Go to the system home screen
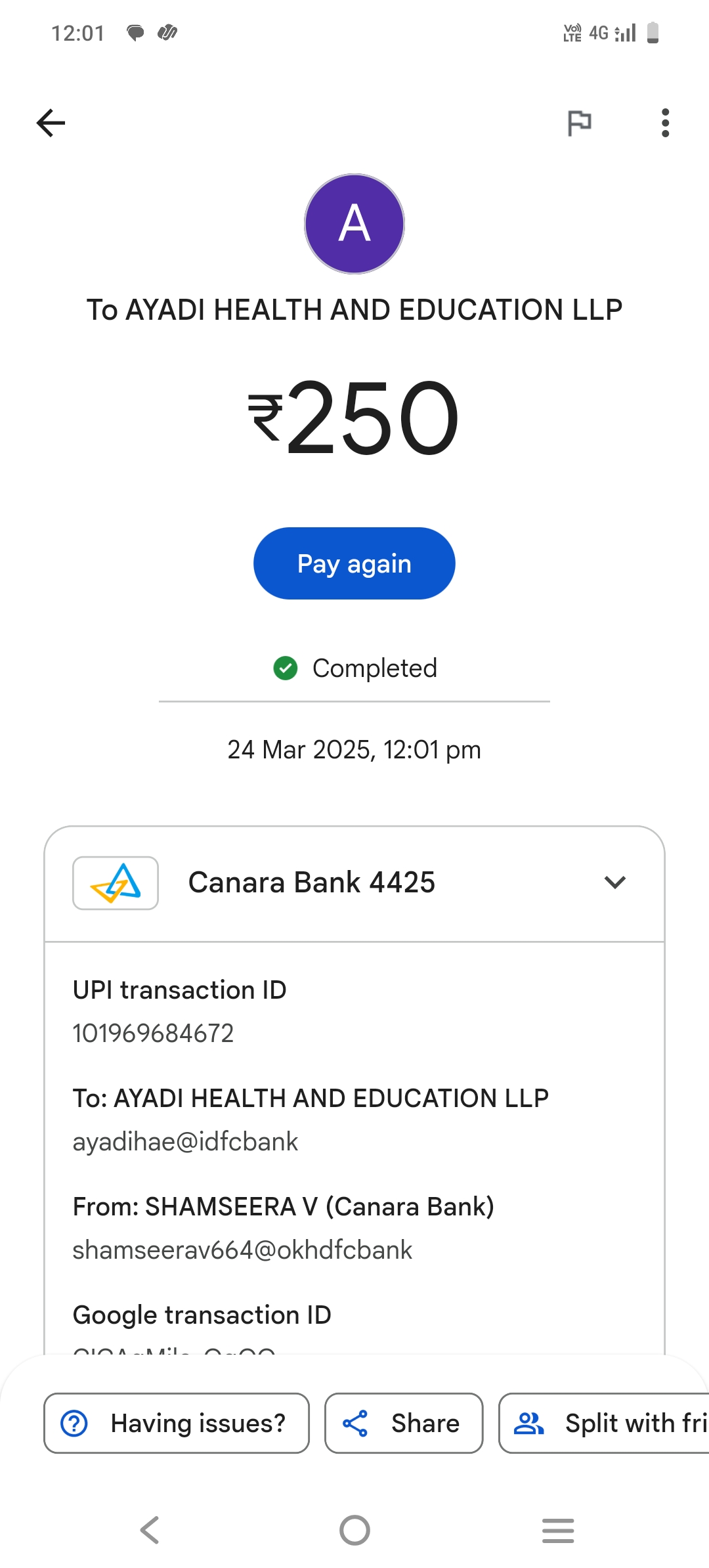709x1568 pixels. click(354, 1530)
